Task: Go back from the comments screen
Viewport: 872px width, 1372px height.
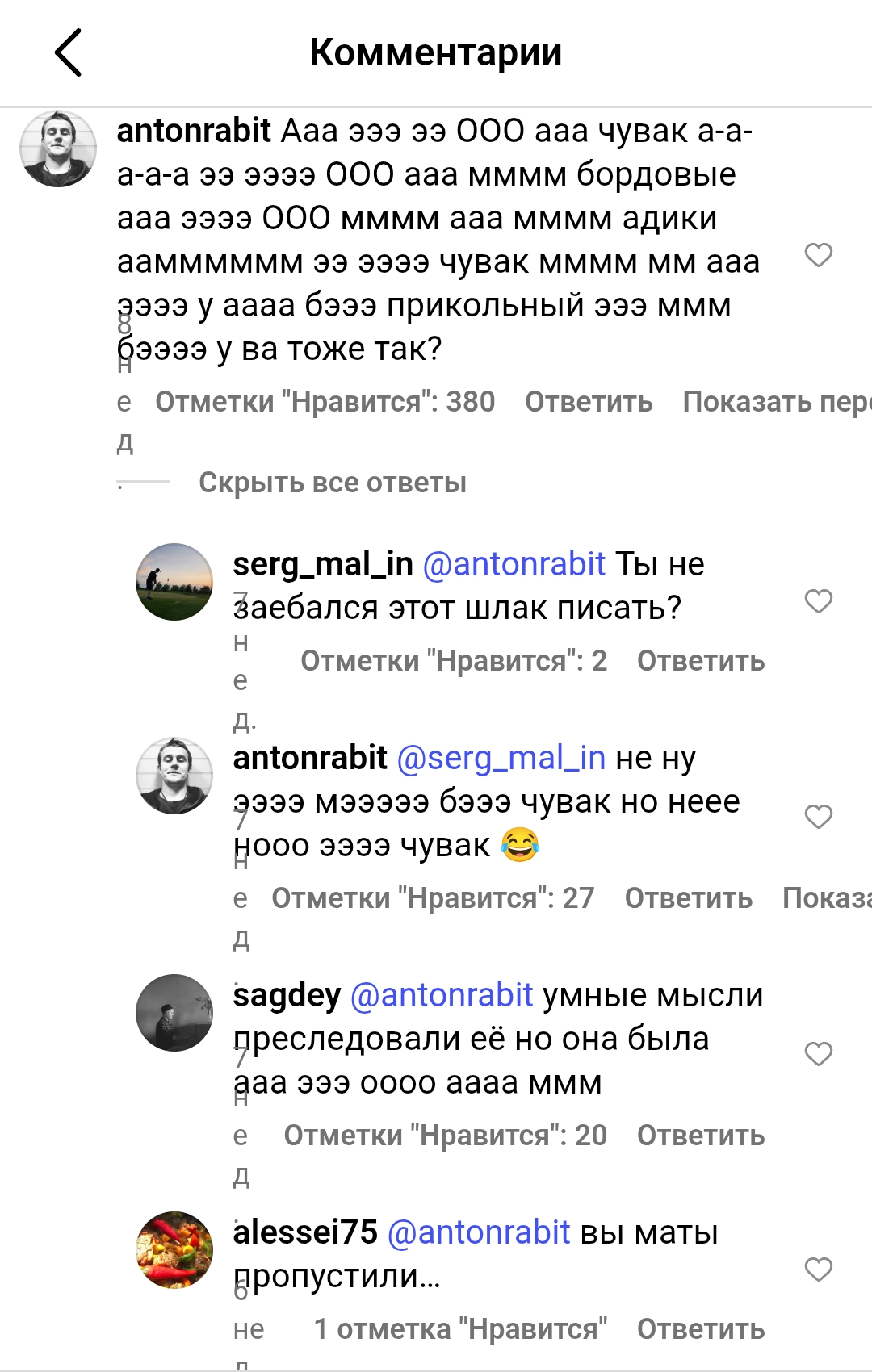Action: pos(69,52)
